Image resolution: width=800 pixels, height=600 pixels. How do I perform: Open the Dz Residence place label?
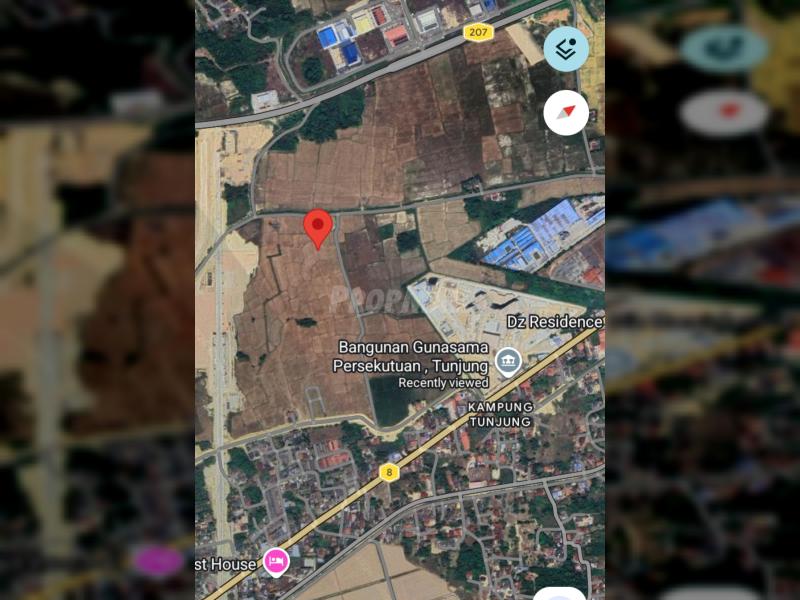(555, 322)
